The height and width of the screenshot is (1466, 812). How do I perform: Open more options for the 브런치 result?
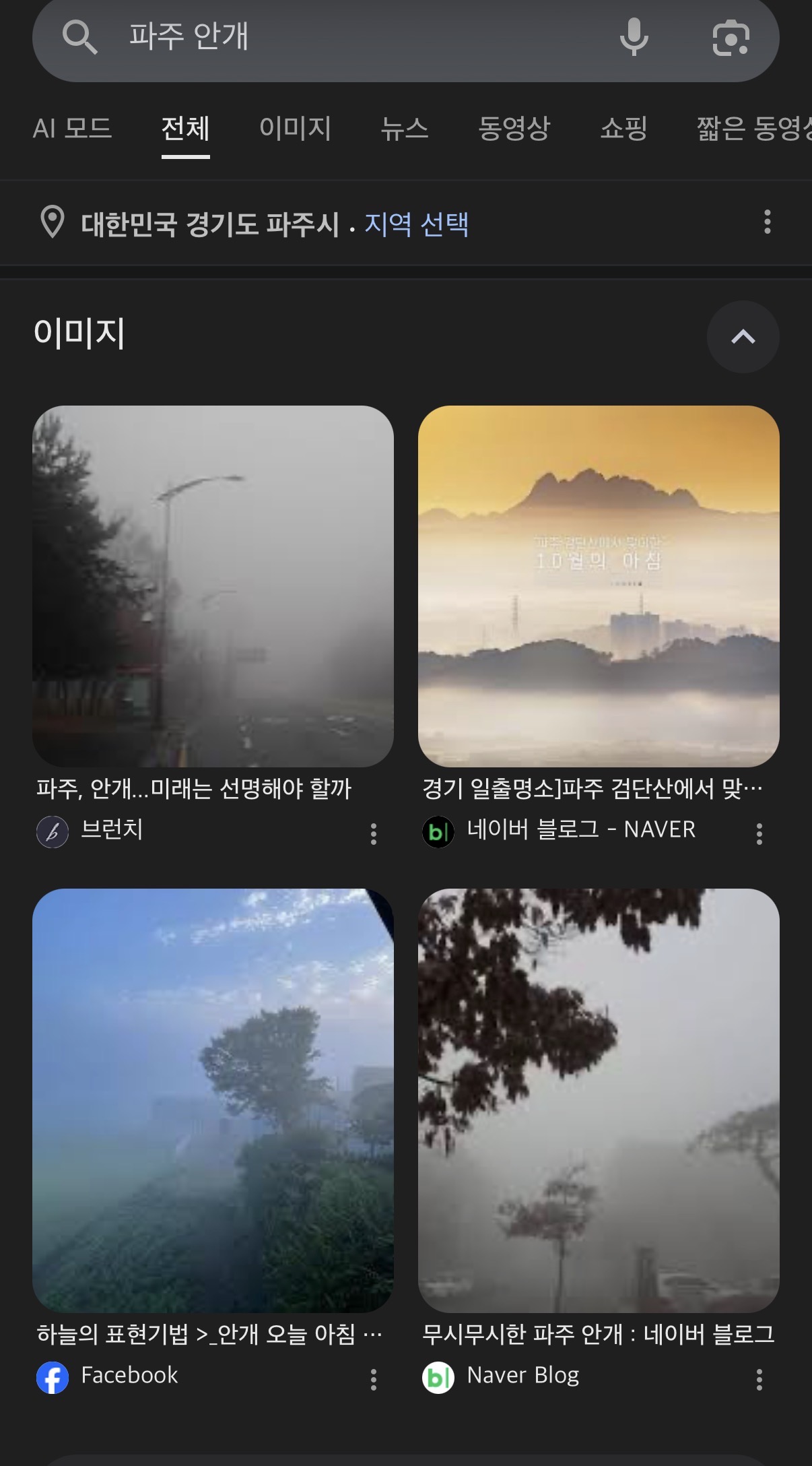(x=374, y=833)
